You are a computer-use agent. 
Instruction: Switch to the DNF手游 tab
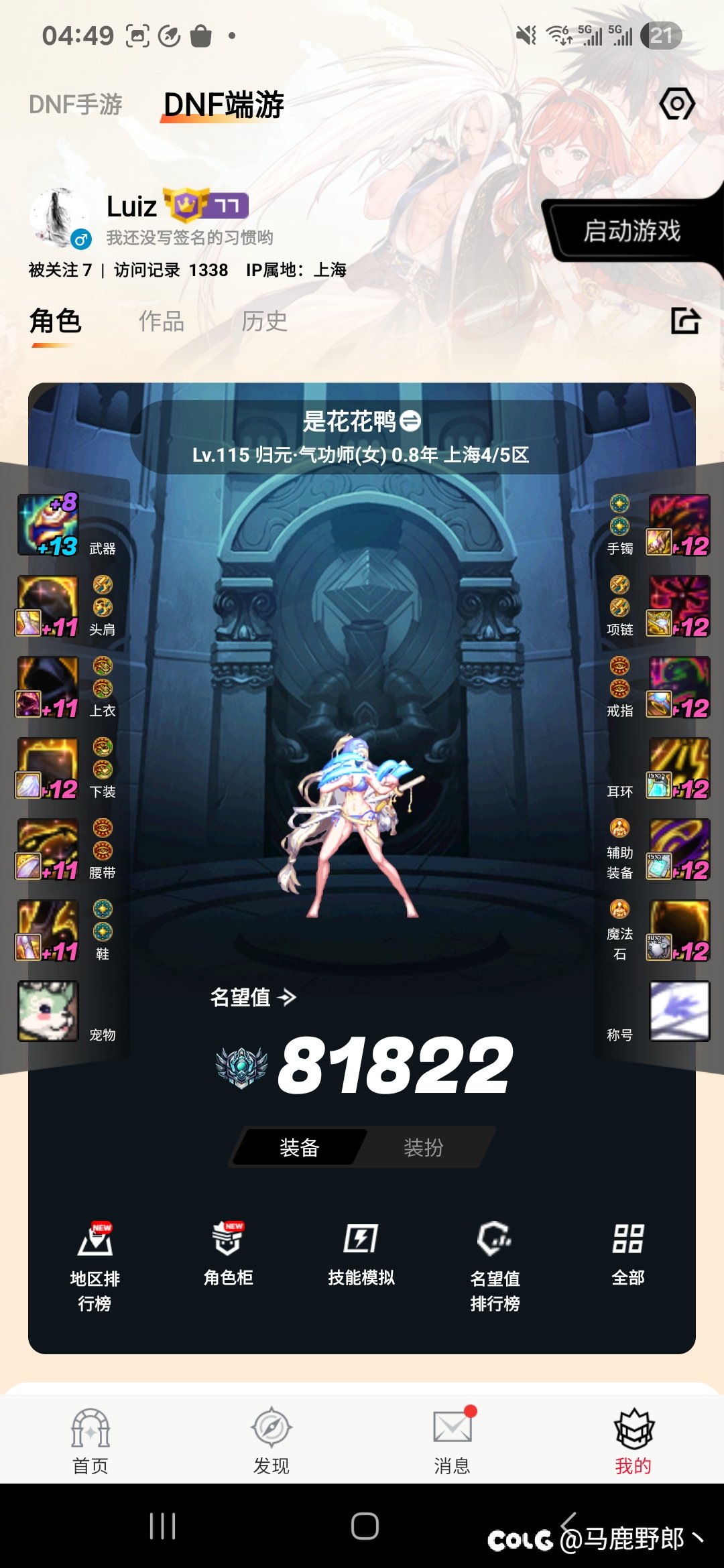tap(76, 105)
